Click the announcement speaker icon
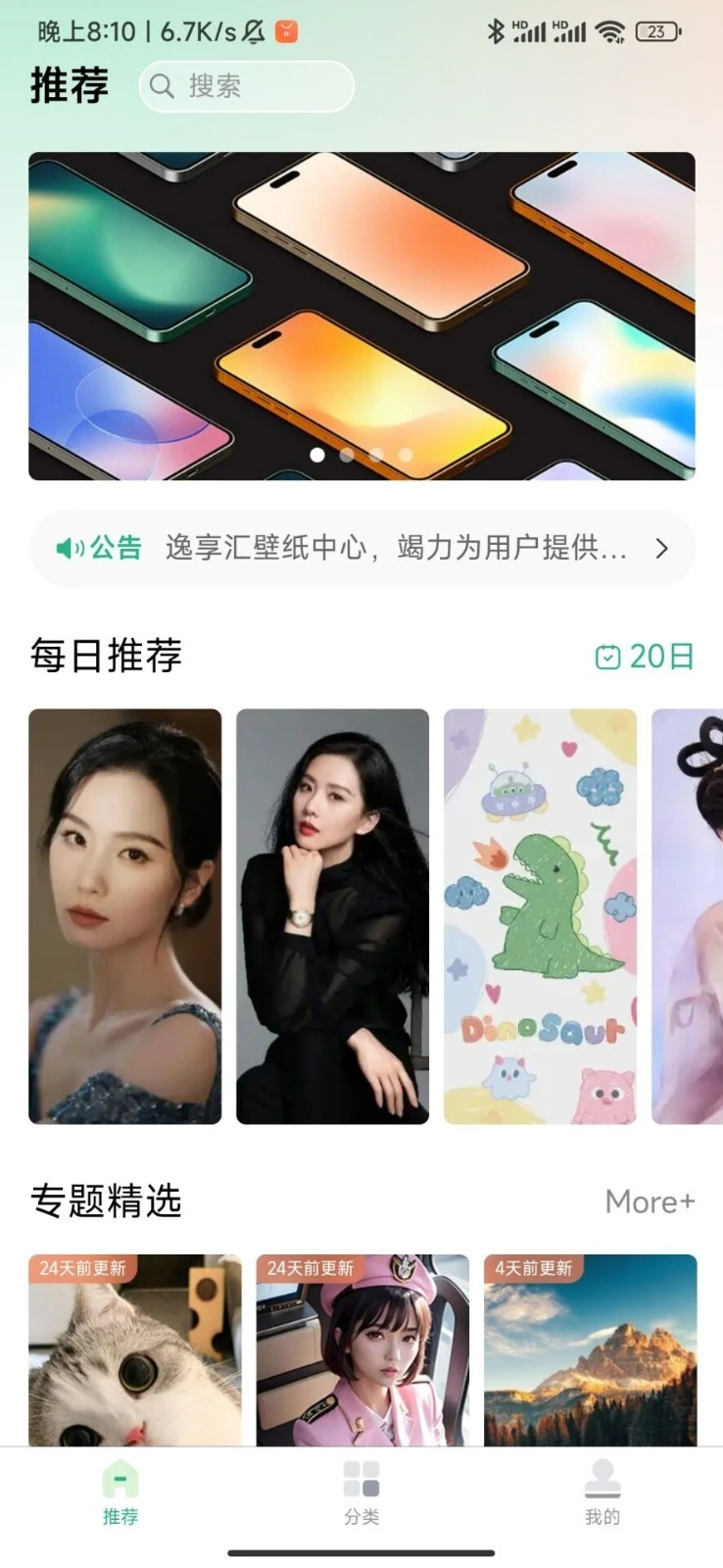723x1568 pixels. [69, 549]
